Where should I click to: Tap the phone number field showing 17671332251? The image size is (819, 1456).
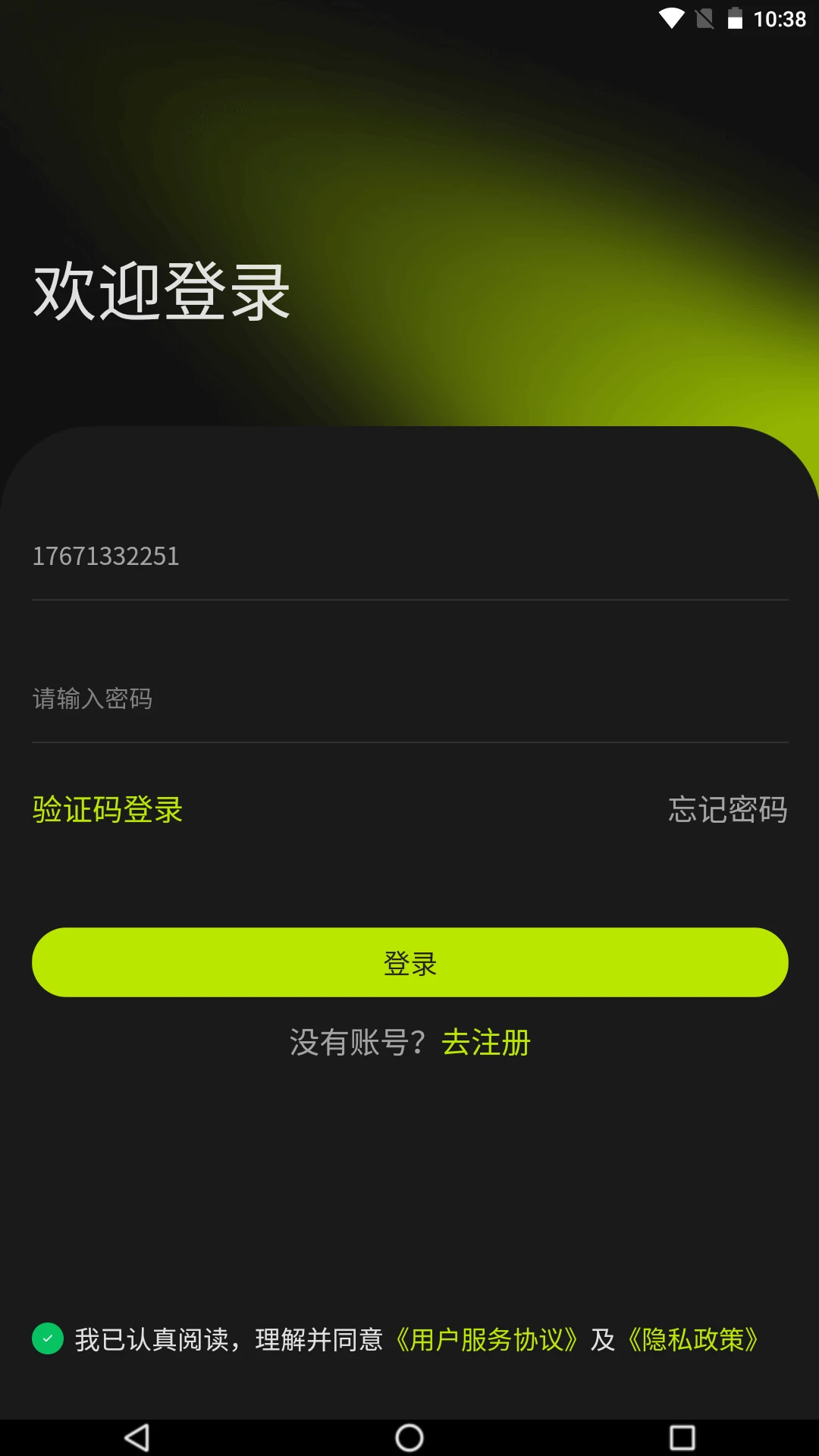tap(409, 556)
